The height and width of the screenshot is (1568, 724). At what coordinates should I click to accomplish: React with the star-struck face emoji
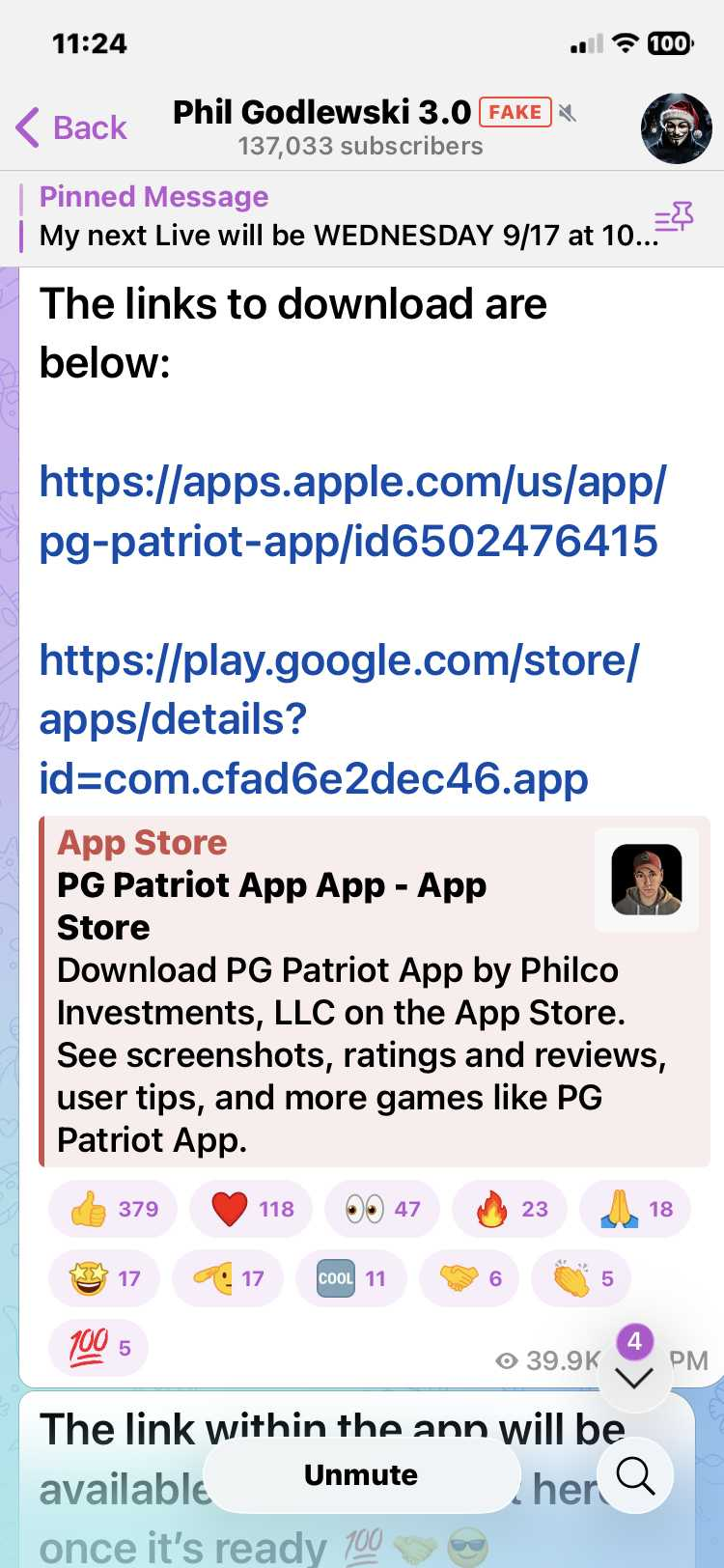pos(105,1278)
